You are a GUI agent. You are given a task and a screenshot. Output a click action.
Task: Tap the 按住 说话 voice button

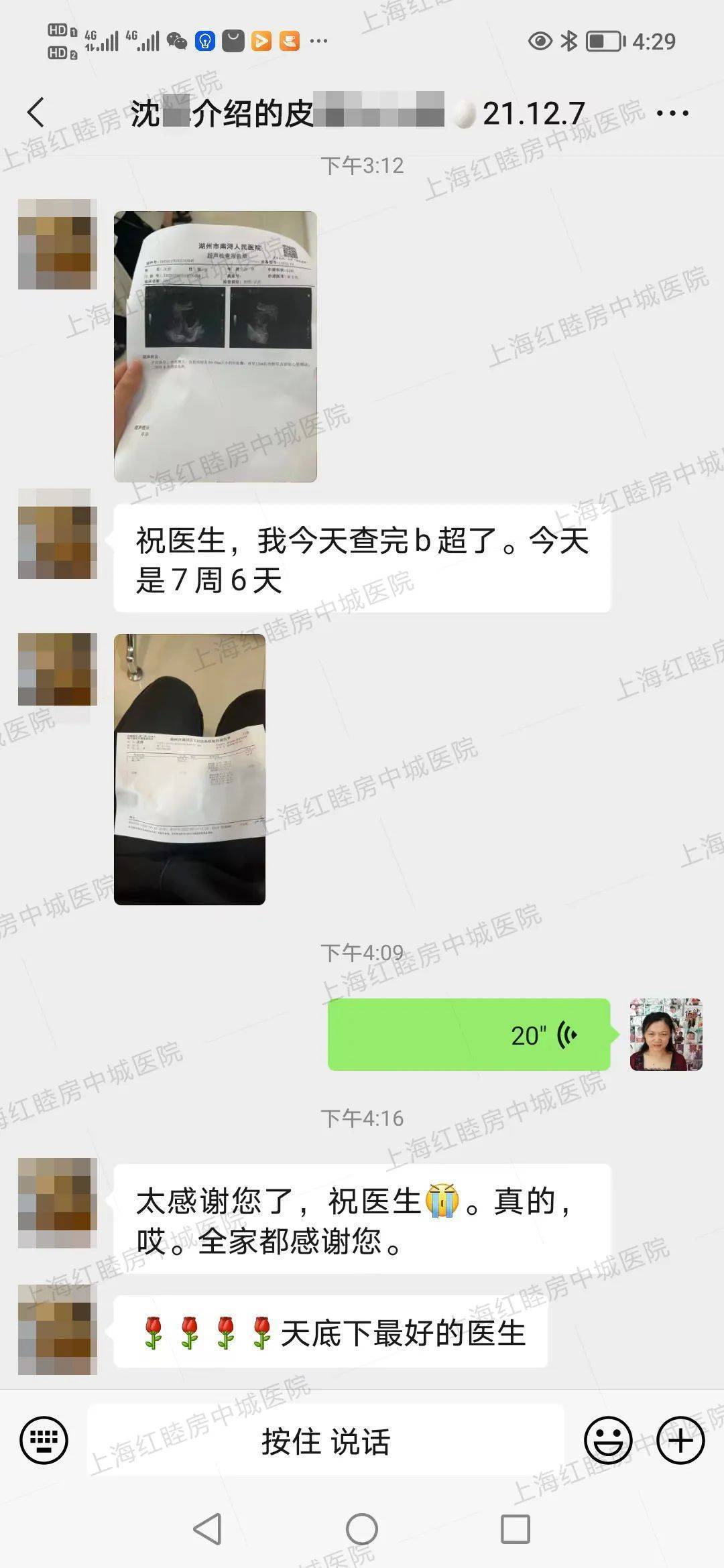coord(326,1441)
